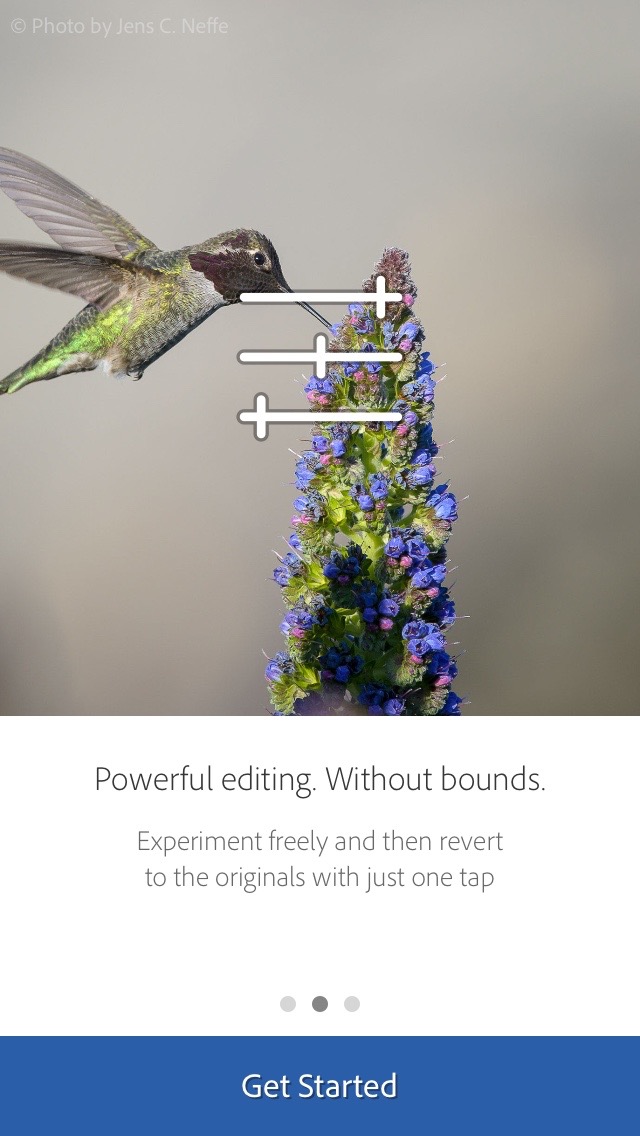Tap the Get Started button
Image resolution: width=640 pixels, height=1136 pixels.
[x=320, y=1085]
